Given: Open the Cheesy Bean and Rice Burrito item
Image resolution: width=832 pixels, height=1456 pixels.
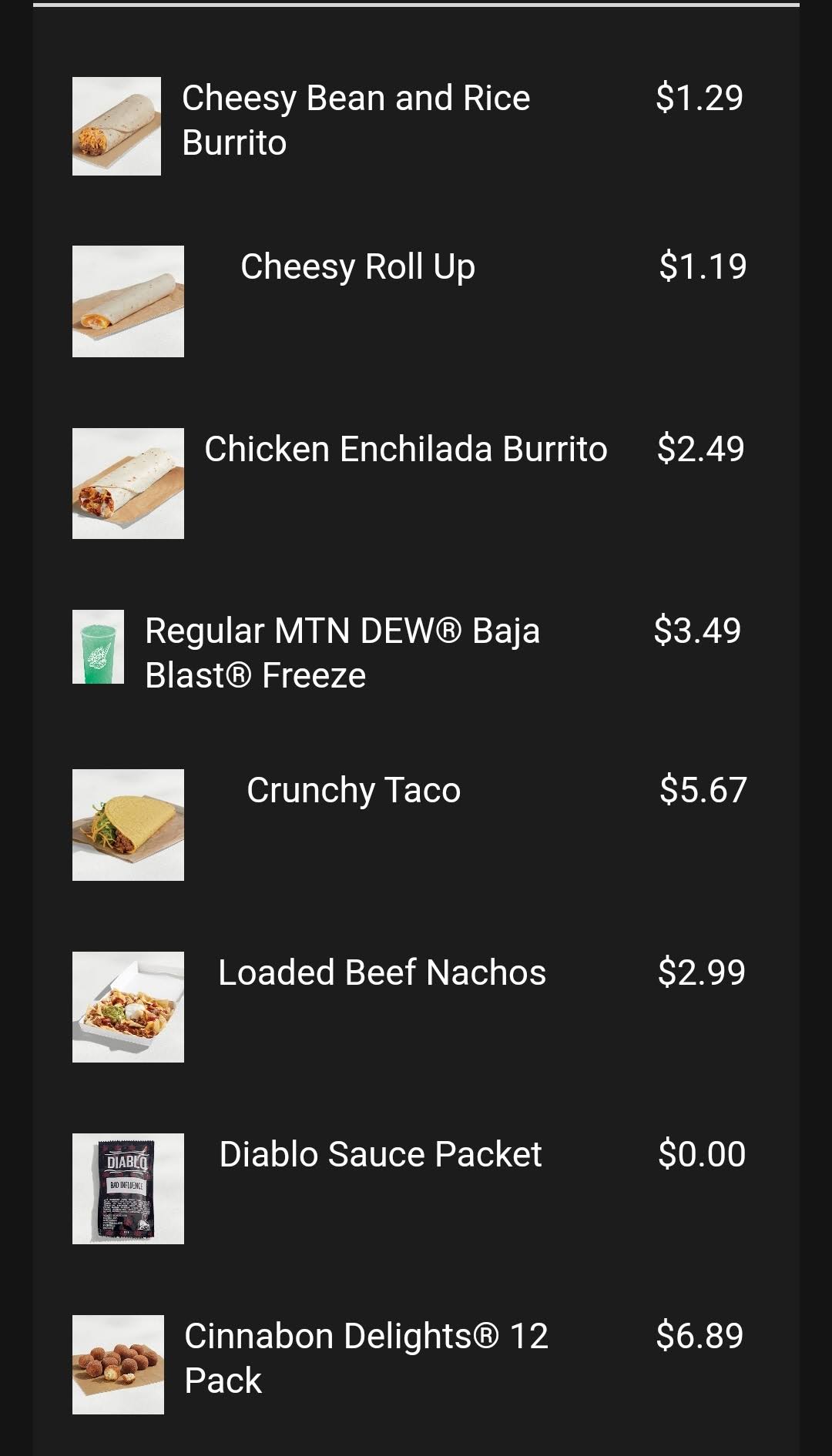Looking at the screenshot, I should [355, 120].
